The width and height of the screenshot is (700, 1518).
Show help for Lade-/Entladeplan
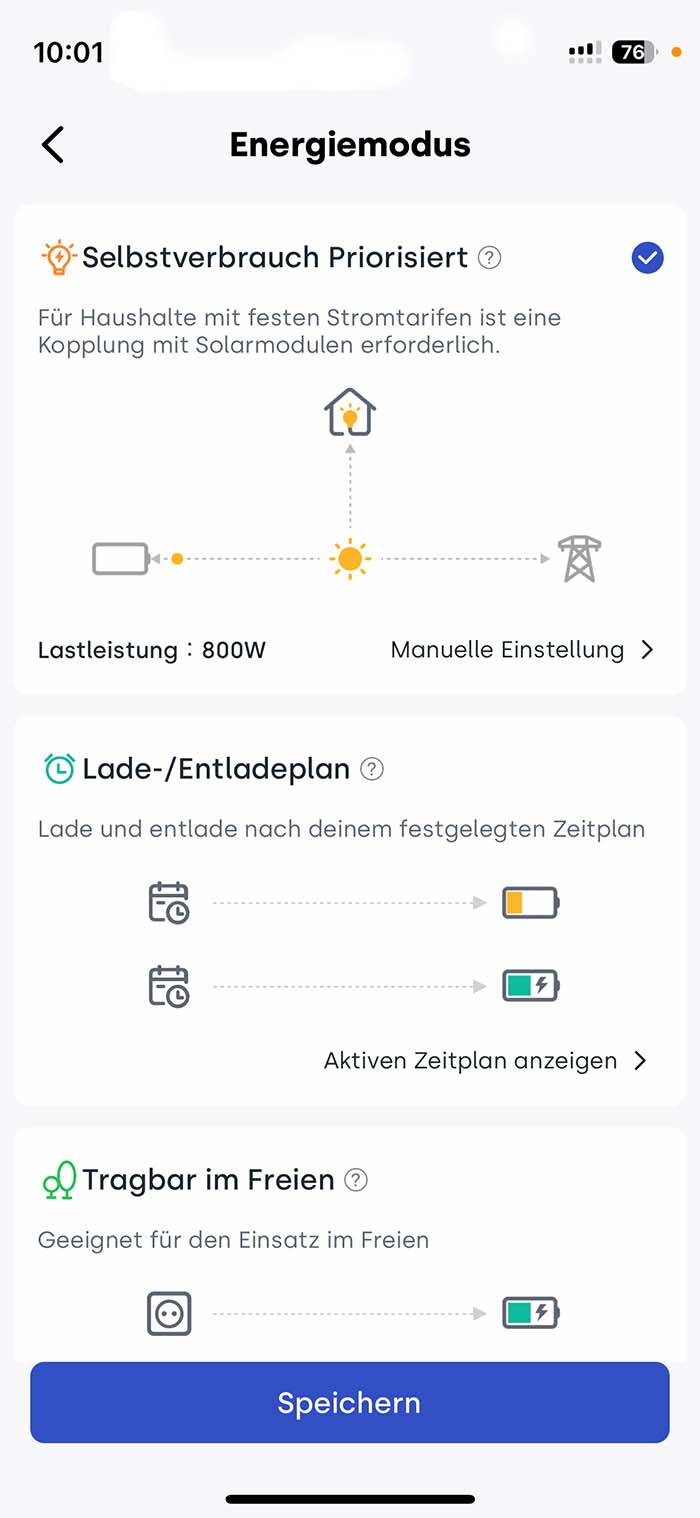tap(372, 769)
